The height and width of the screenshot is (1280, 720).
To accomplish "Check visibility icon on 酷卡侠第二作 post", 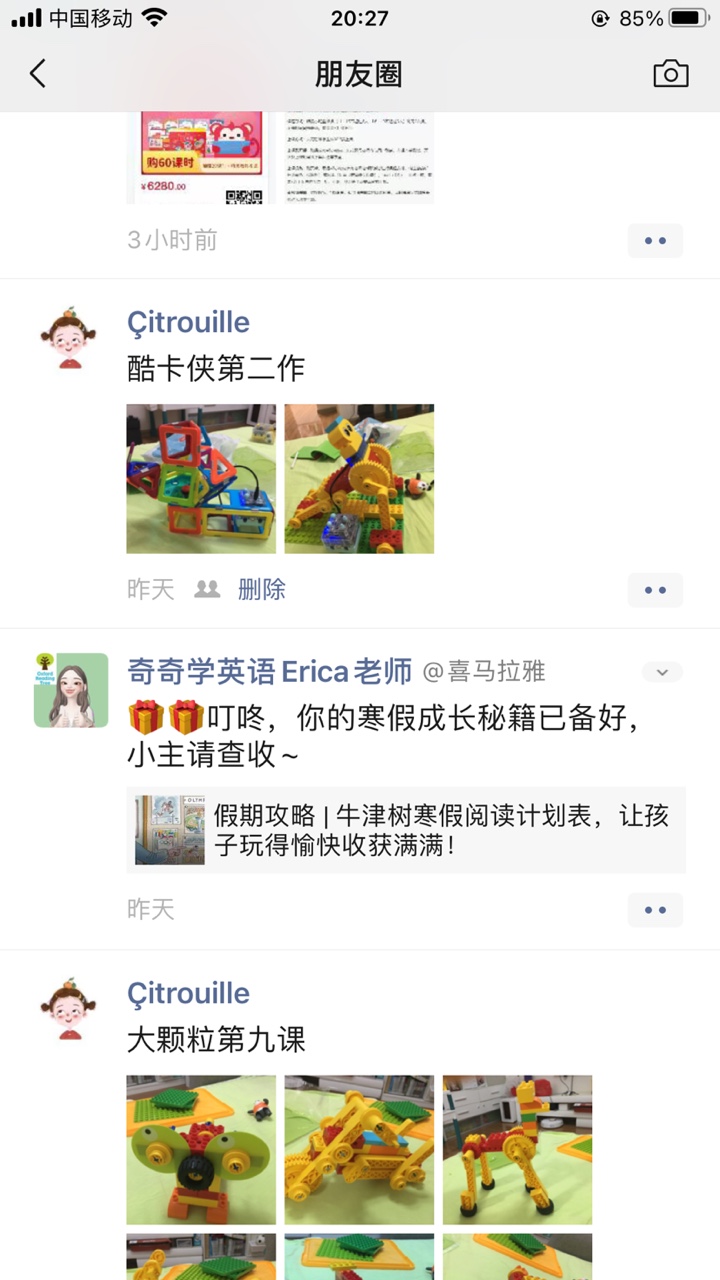I will click(x=207, y=589).
